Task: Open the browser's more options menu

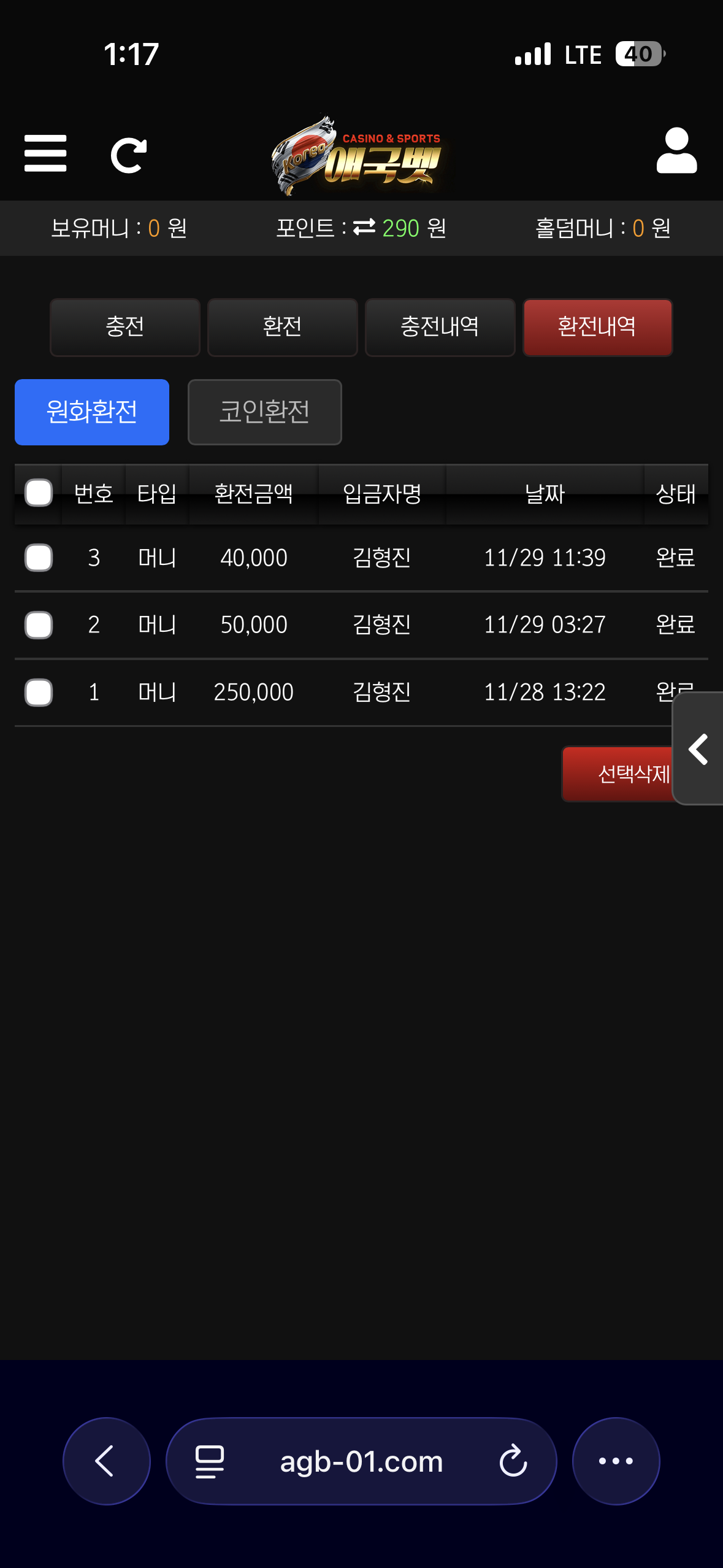Action: [x=616, y=1461]
